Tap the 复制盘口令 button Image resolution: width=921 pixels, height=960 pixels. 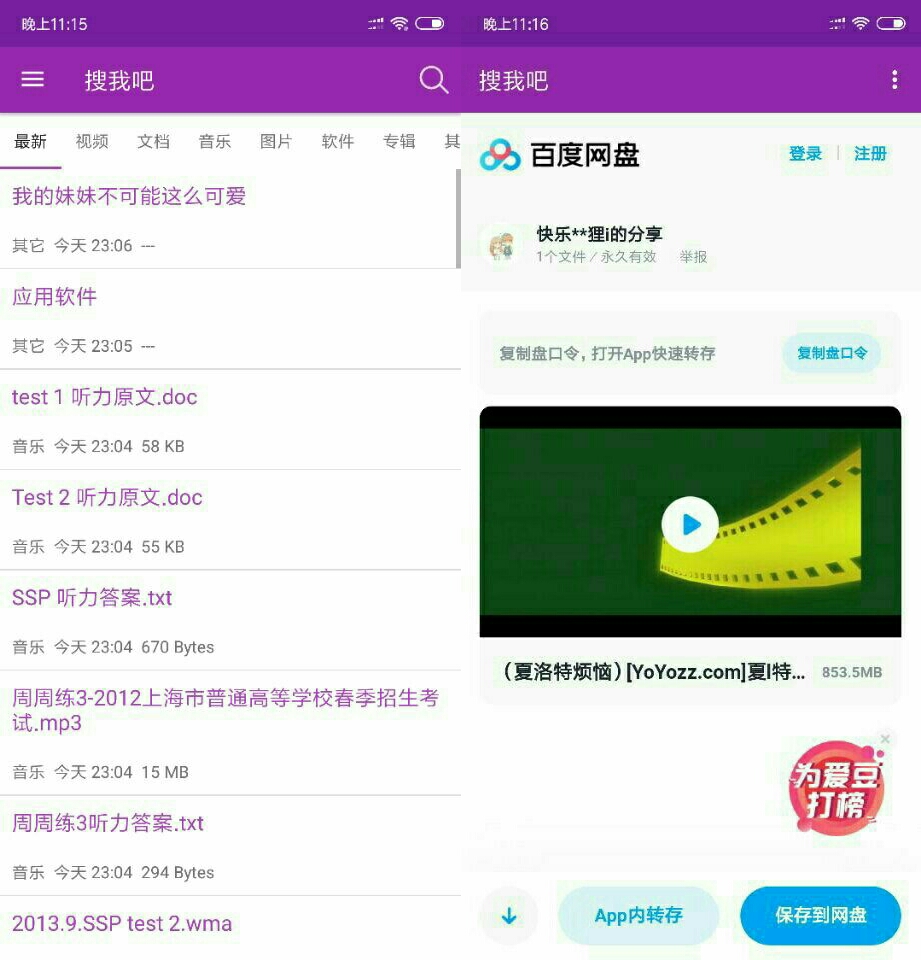click(831, 353)
